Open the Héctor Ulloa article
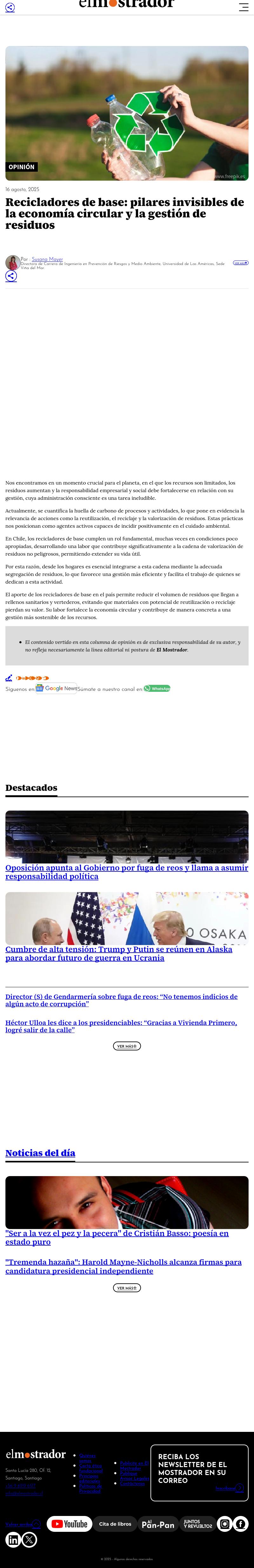Image resolution: width=254 pixels, height=1568 pixels. (x=121, y=1026)
